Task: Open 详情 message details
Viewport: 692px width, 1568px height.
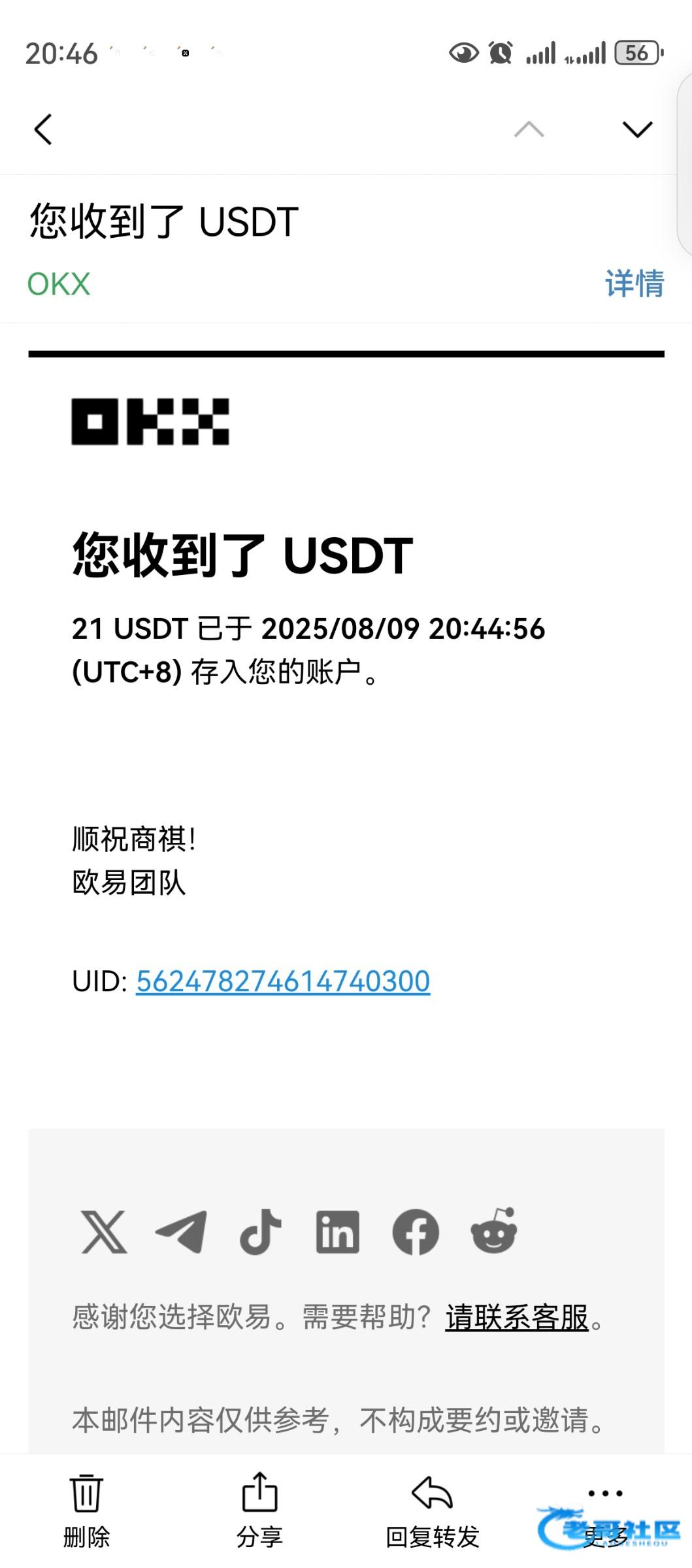Action: click(634, 284)
